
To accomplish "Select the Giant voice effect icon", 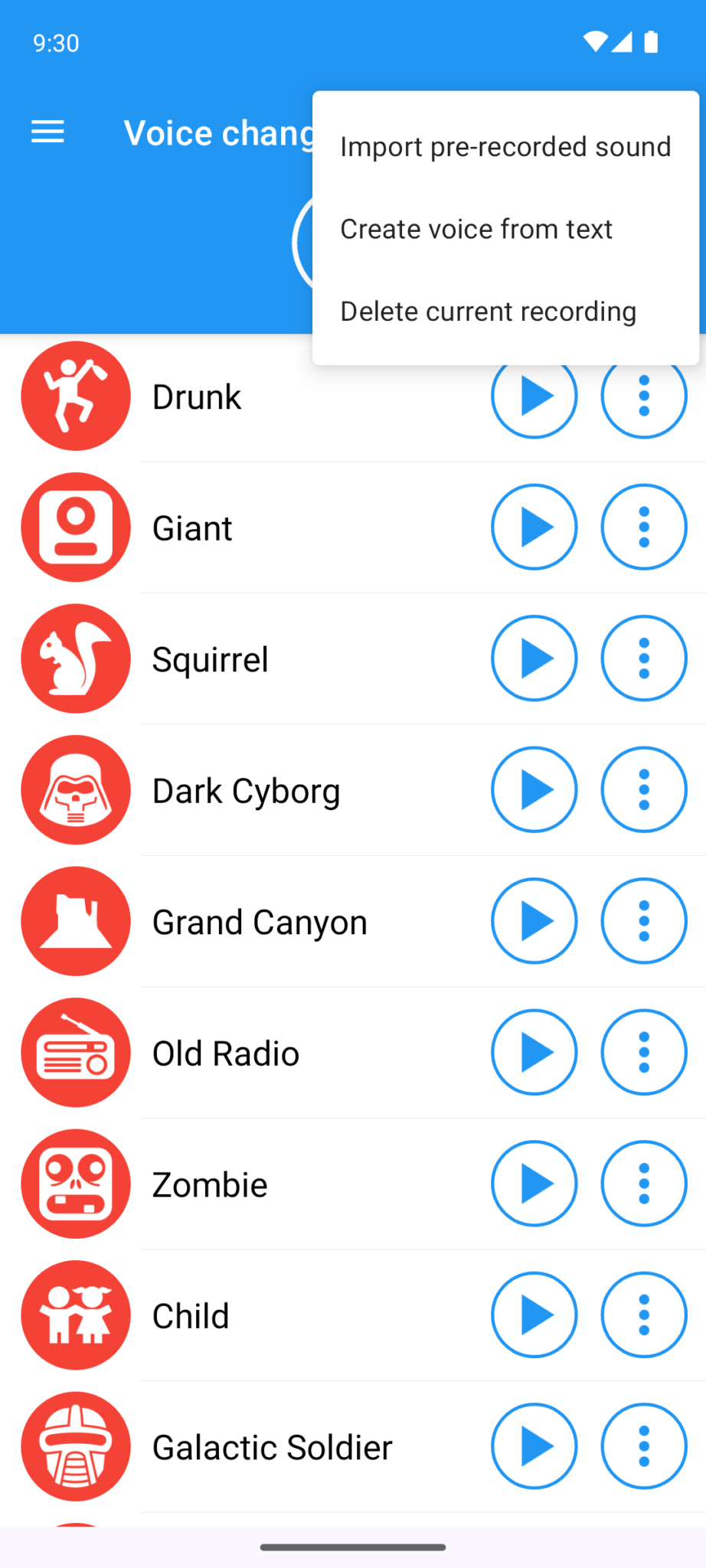I will 76,527.
